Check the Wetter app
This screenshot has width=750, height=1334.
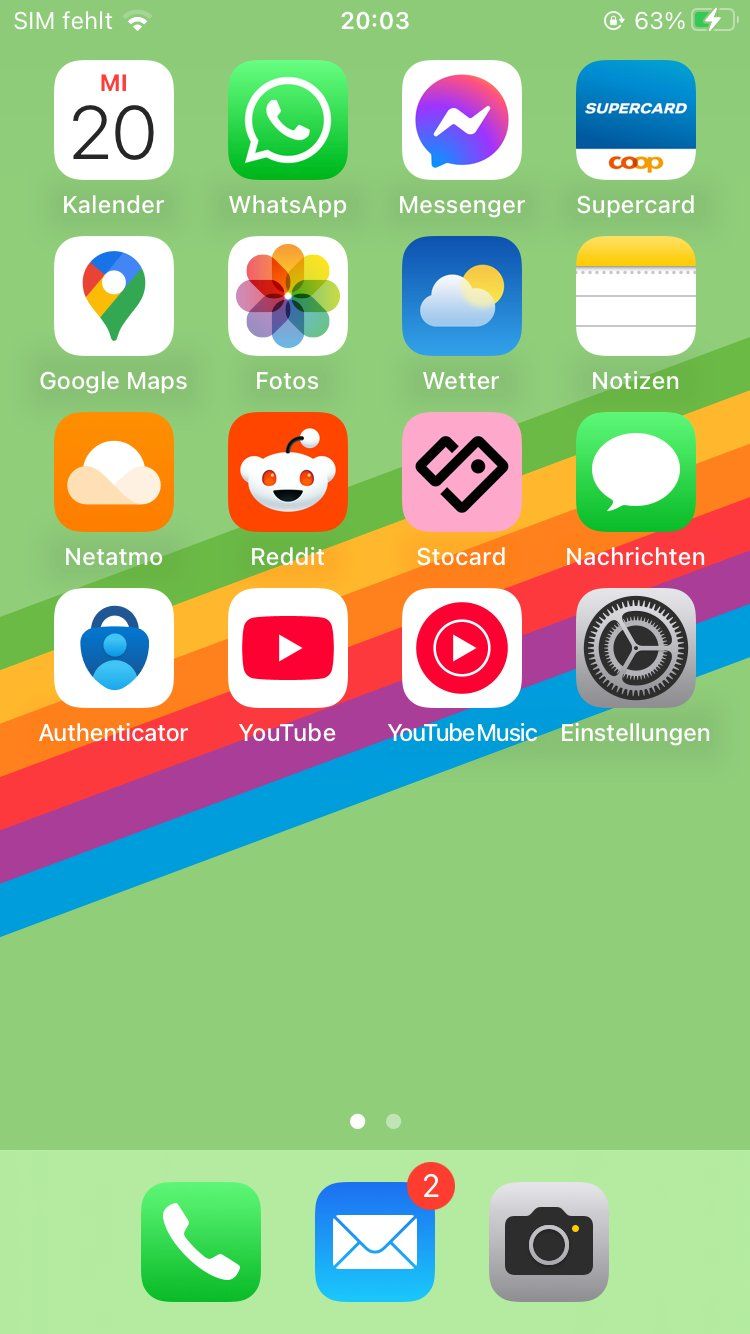point(462,296)
